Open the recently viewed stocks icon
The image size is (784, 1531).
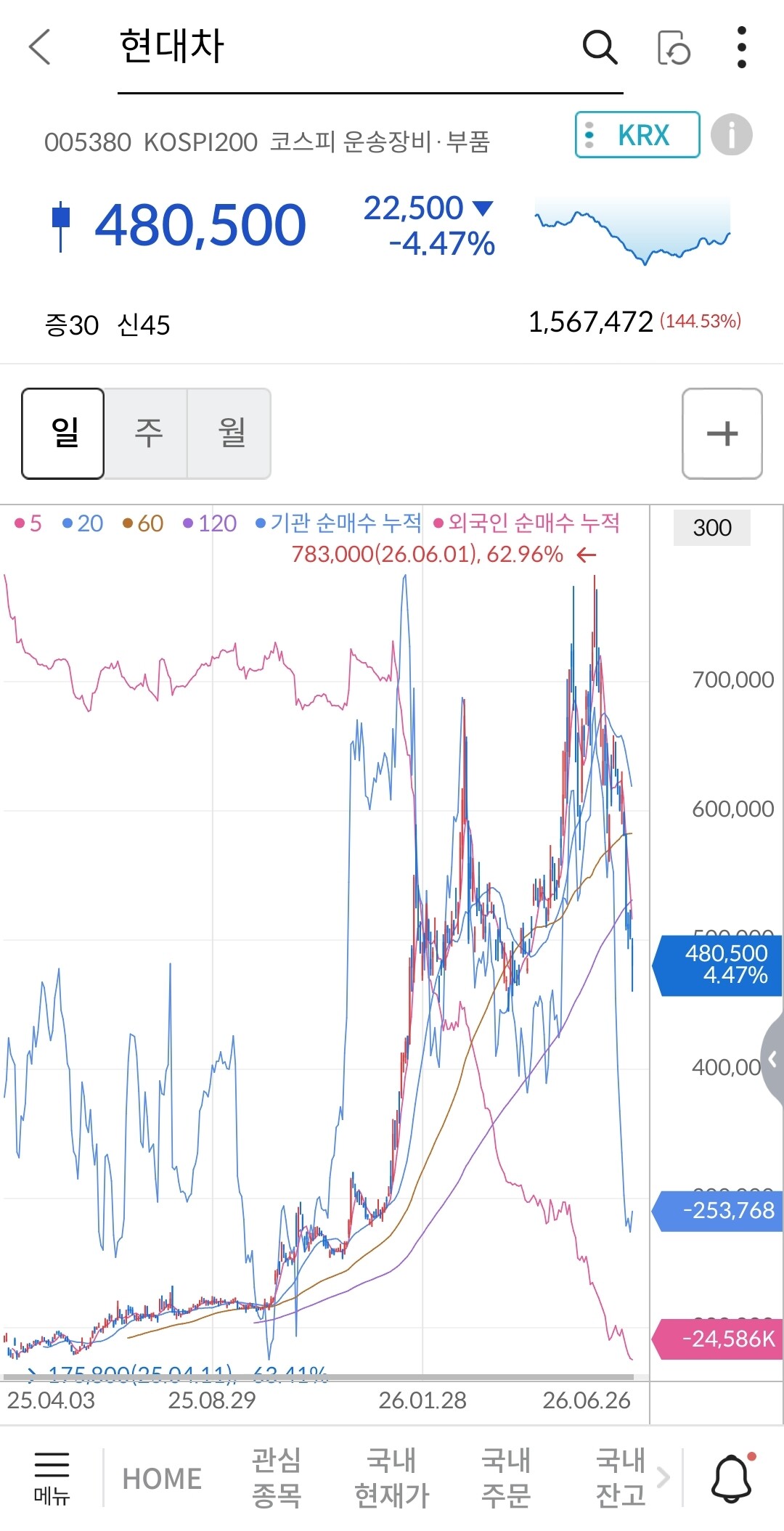(x=673, y=48)
